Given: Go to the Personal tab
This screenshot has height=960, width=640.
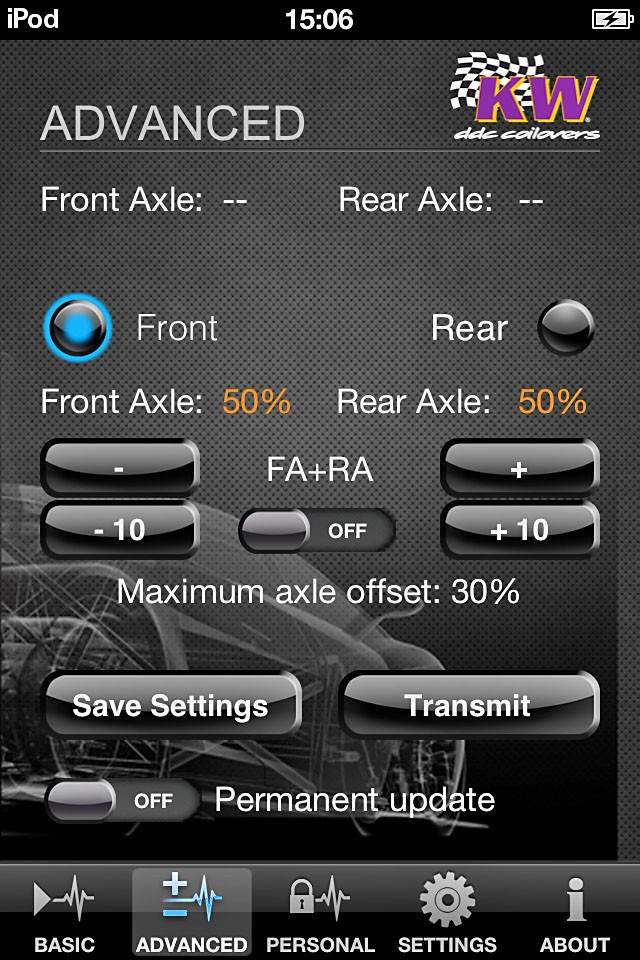Looking at the screenshot, I should (320, 912).
